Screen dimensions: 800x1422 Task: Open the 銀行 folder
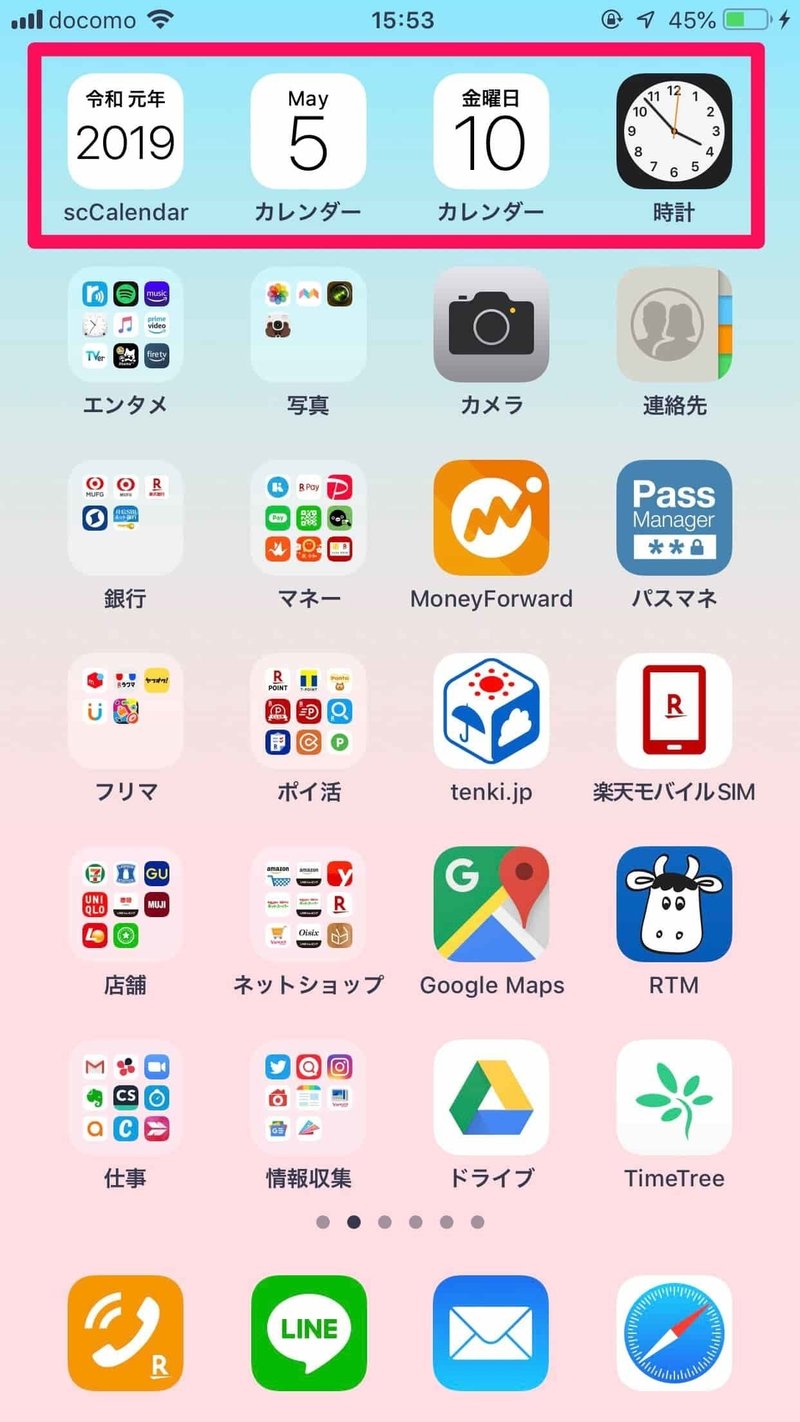pyautogui.click(x=125, y=517)
